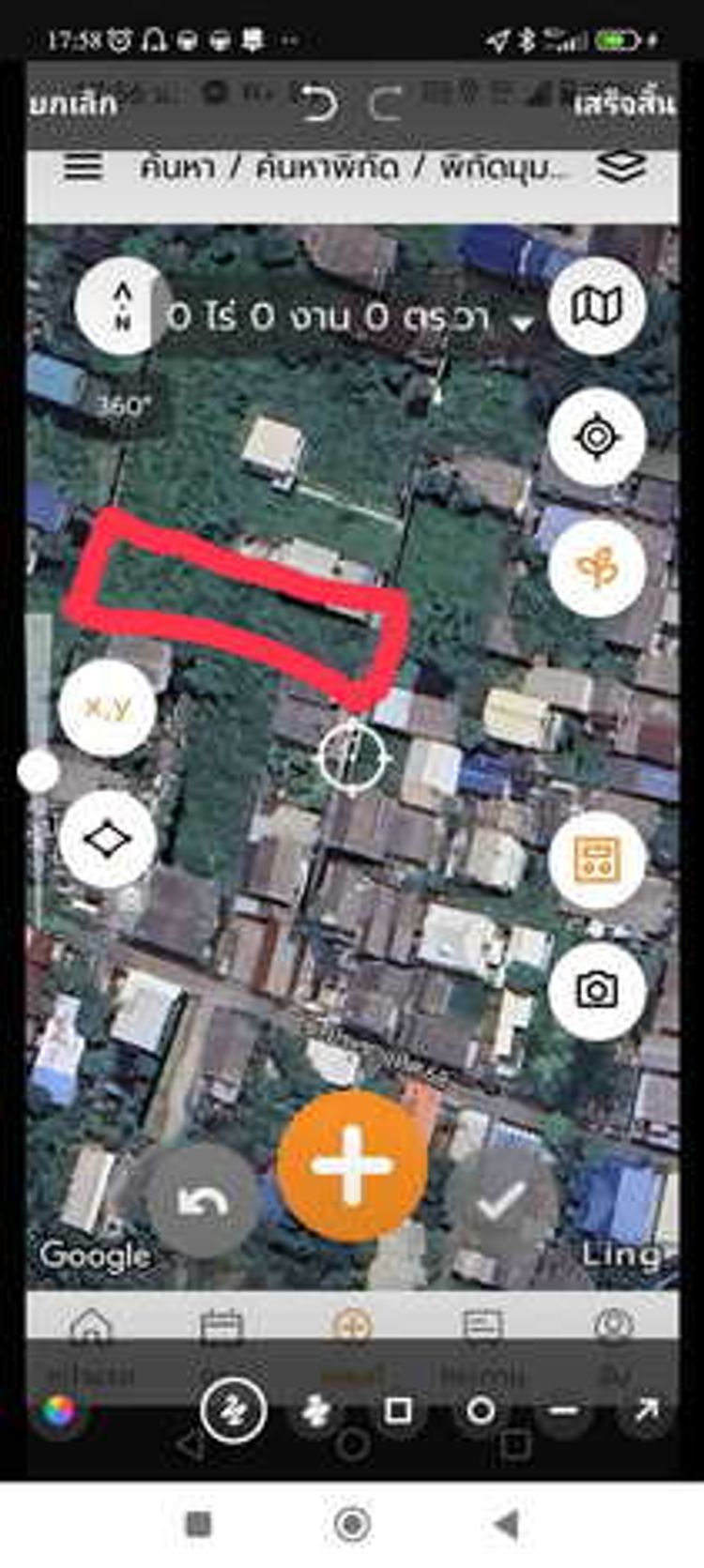Undo the last point with the grey arrow button
The width and height of the screenshot is (704, 1568).
(x=202, y=1201)
